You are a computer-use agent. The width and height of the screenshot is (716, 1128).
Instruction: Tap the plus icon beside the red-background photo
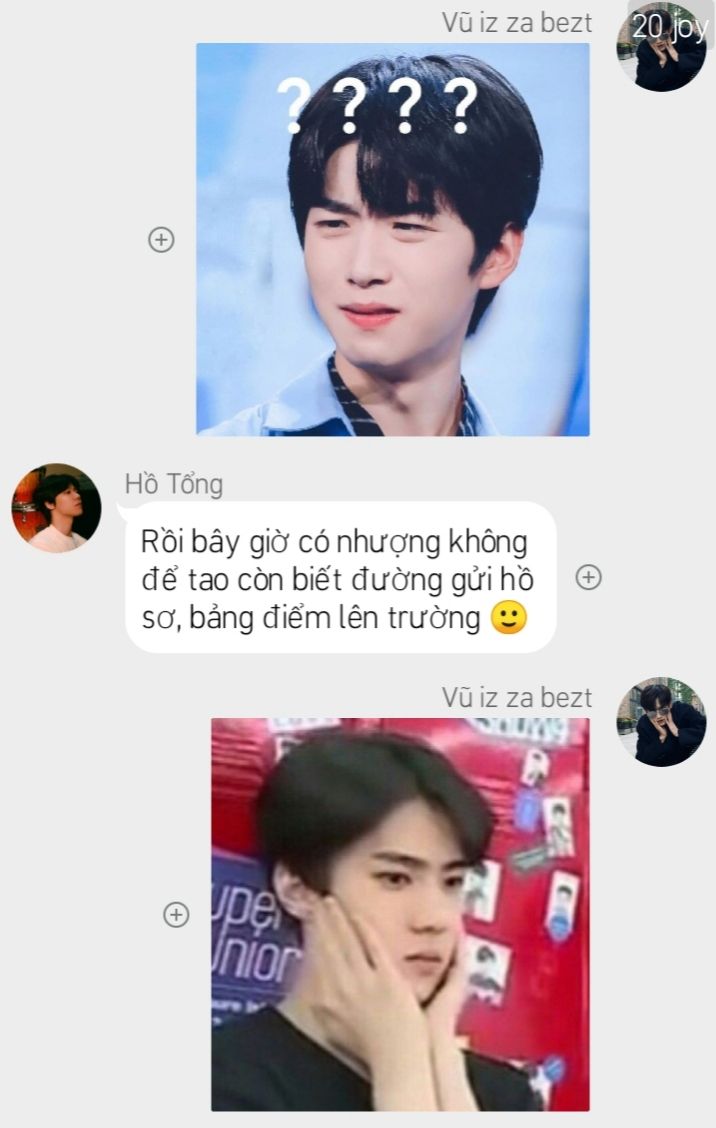[x=176, y=915]
